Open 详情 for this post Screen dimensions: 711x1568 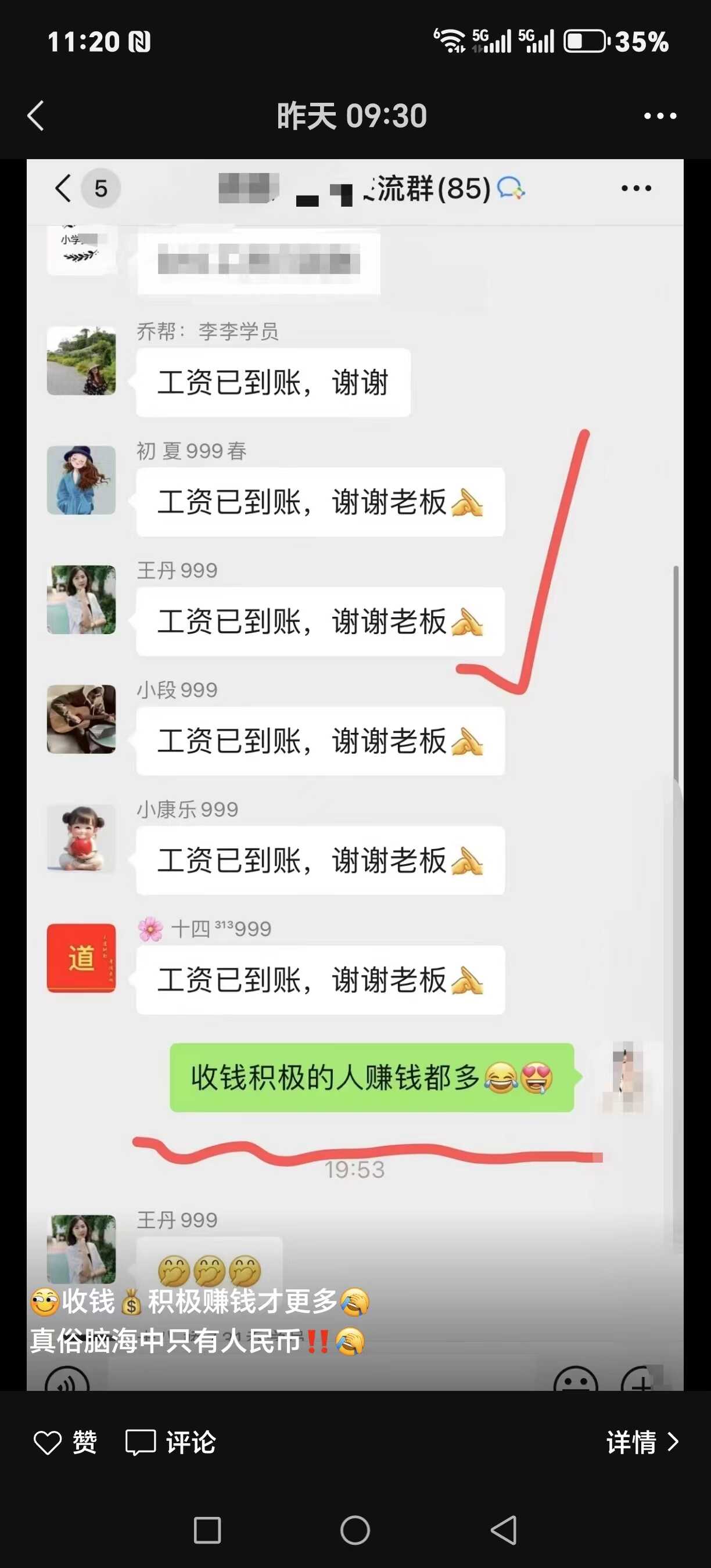click(642, 1442)
